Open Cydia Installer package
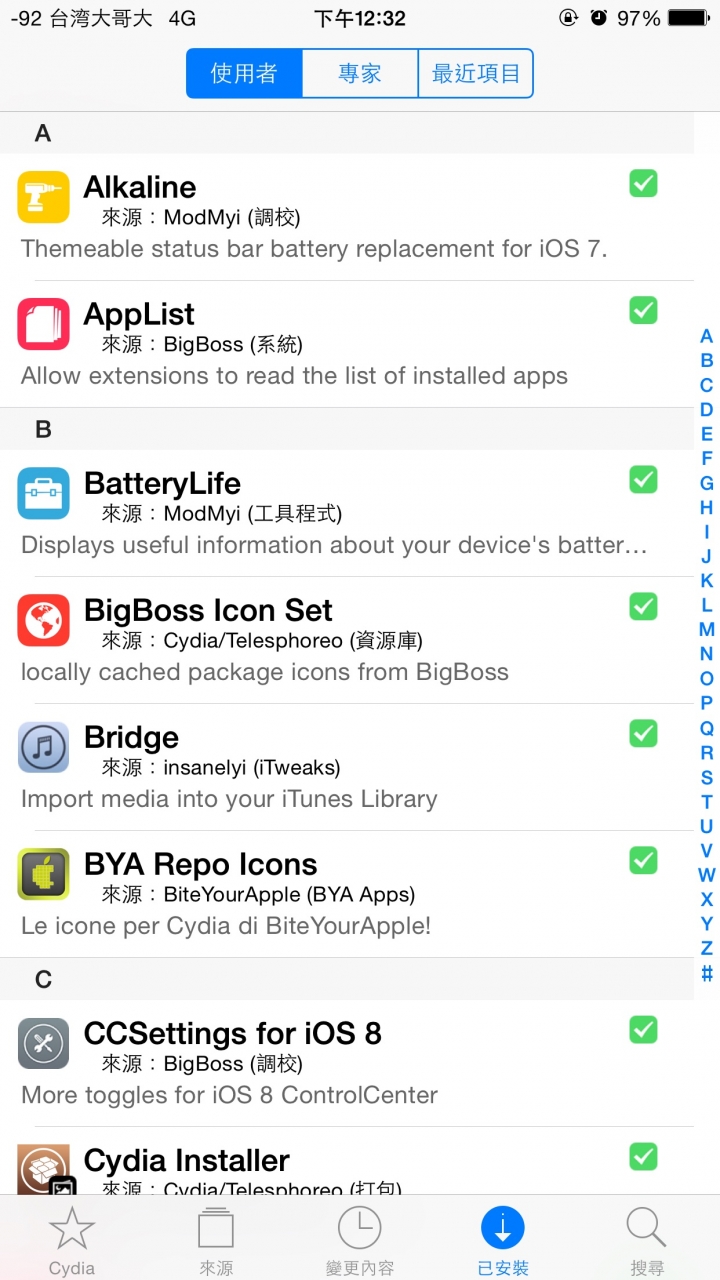720x1280 pixels. click(347, 1161)
